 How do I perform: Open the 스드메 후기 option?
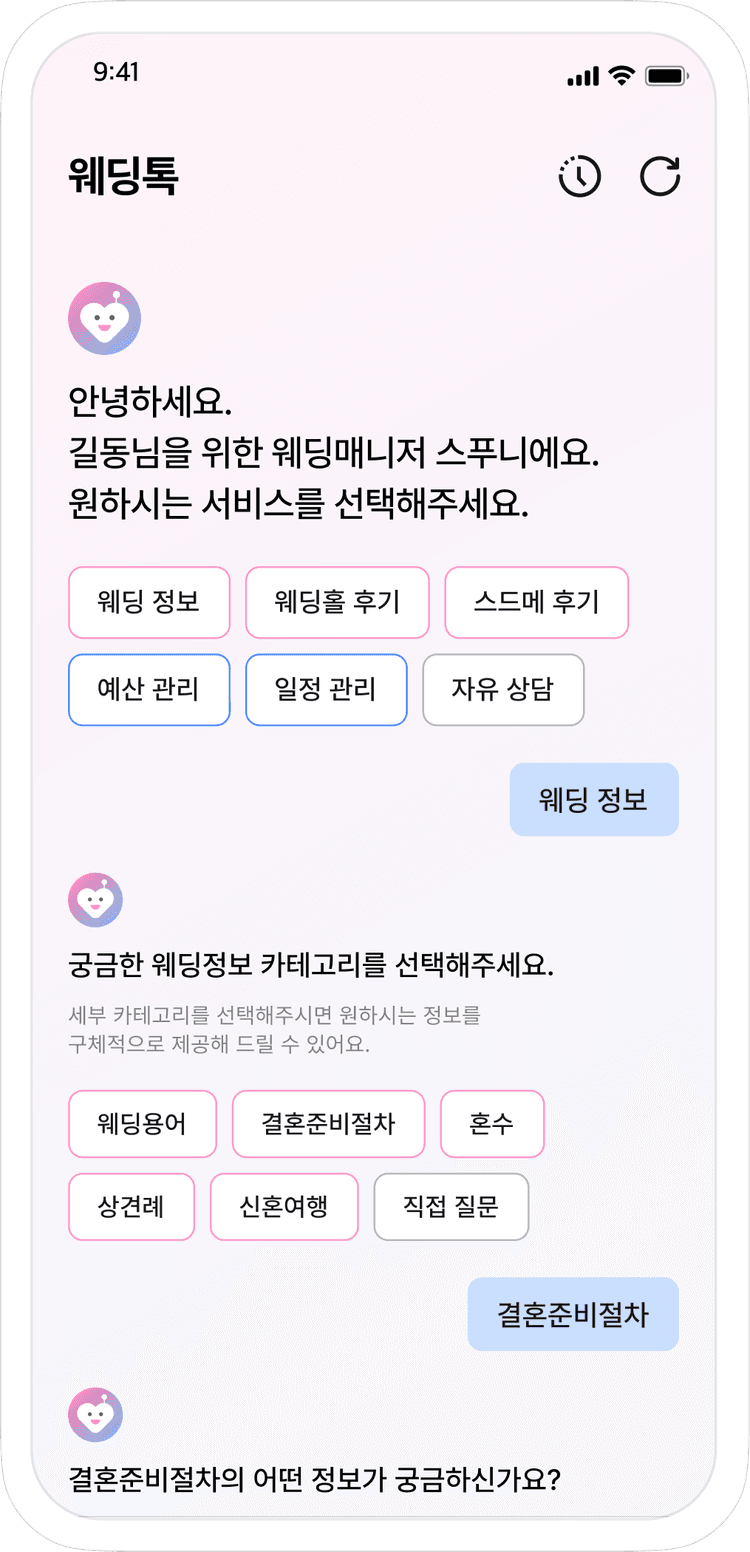pos(536,602)
